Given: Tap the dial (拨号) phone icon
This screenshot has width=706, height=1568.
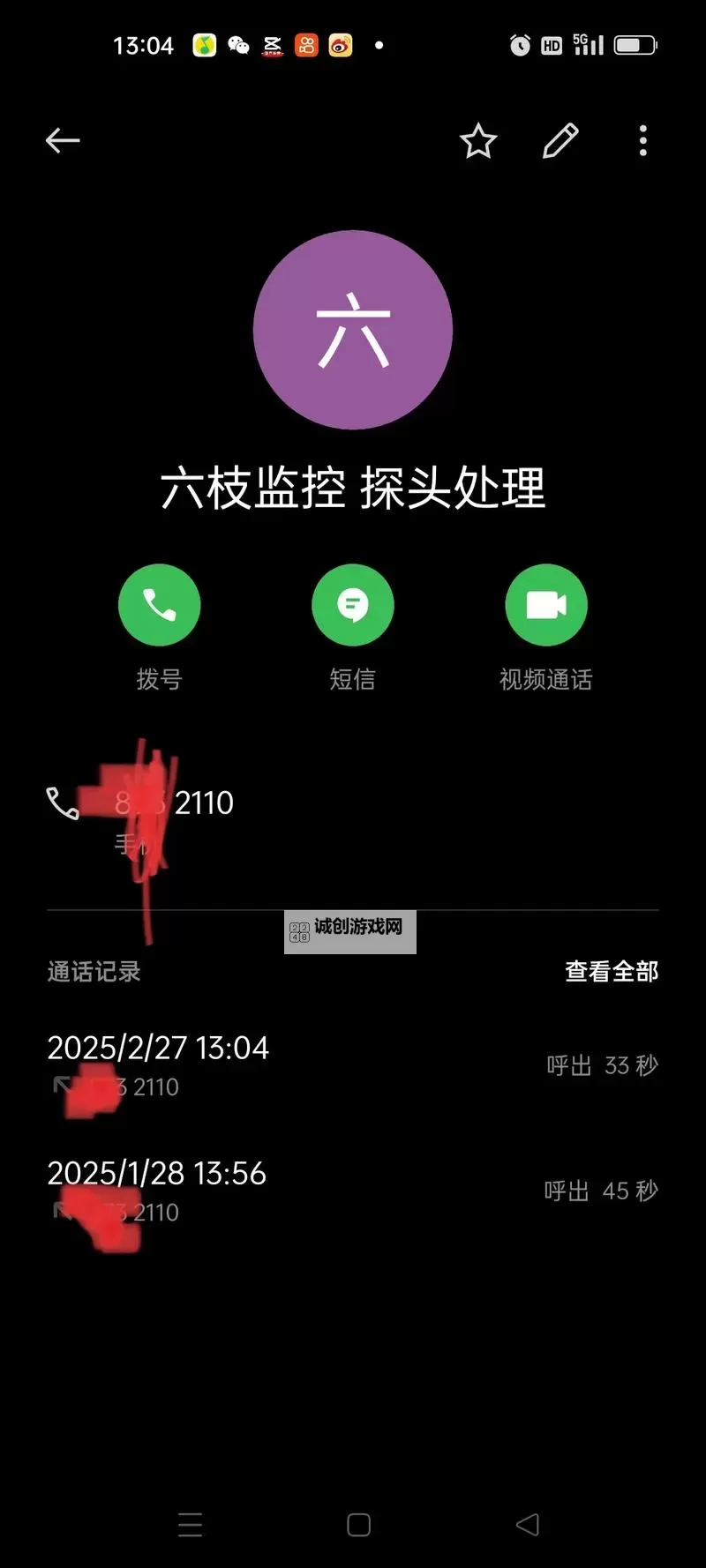Looking at the screenshot, I should click(160, 604).
